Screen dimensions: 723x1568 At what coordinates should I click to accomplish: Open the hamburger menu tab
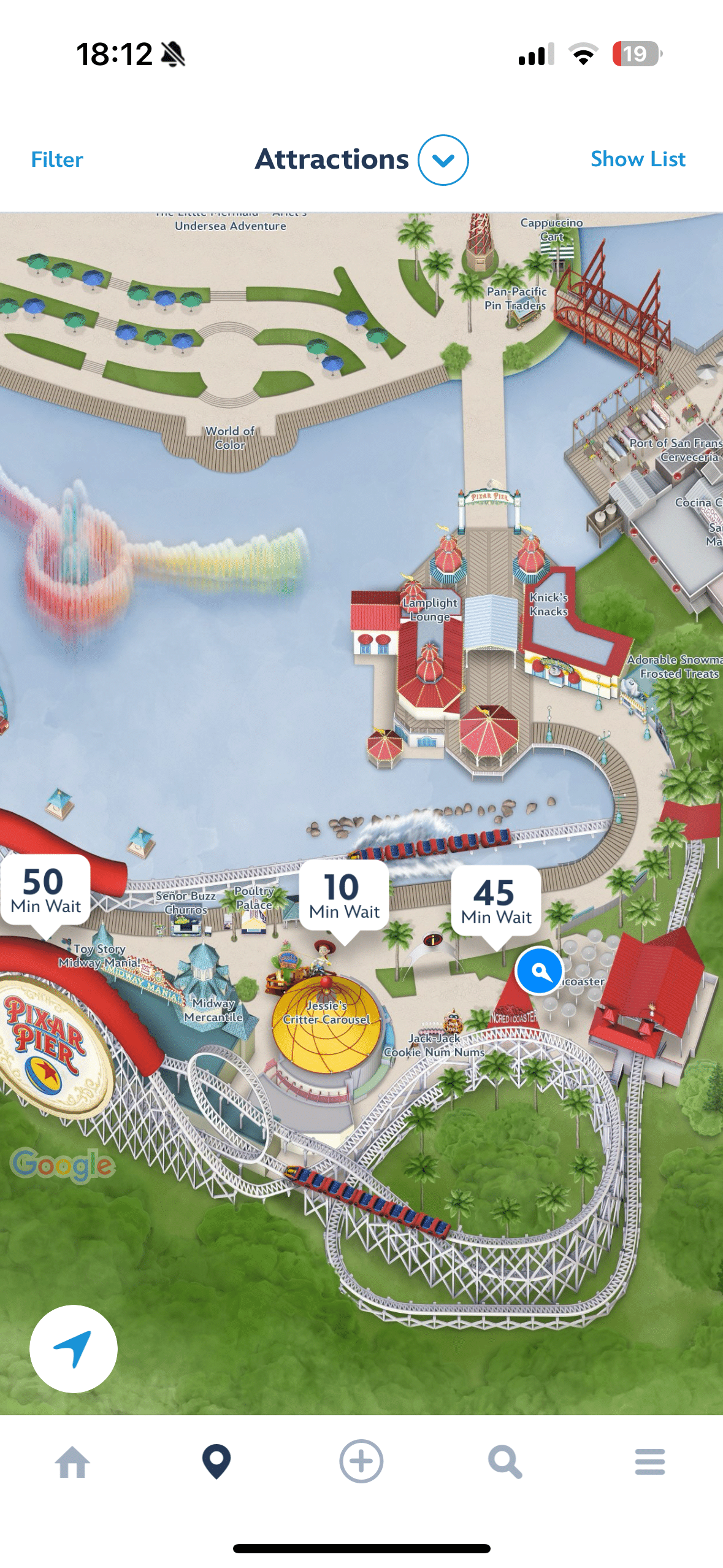650,1461
